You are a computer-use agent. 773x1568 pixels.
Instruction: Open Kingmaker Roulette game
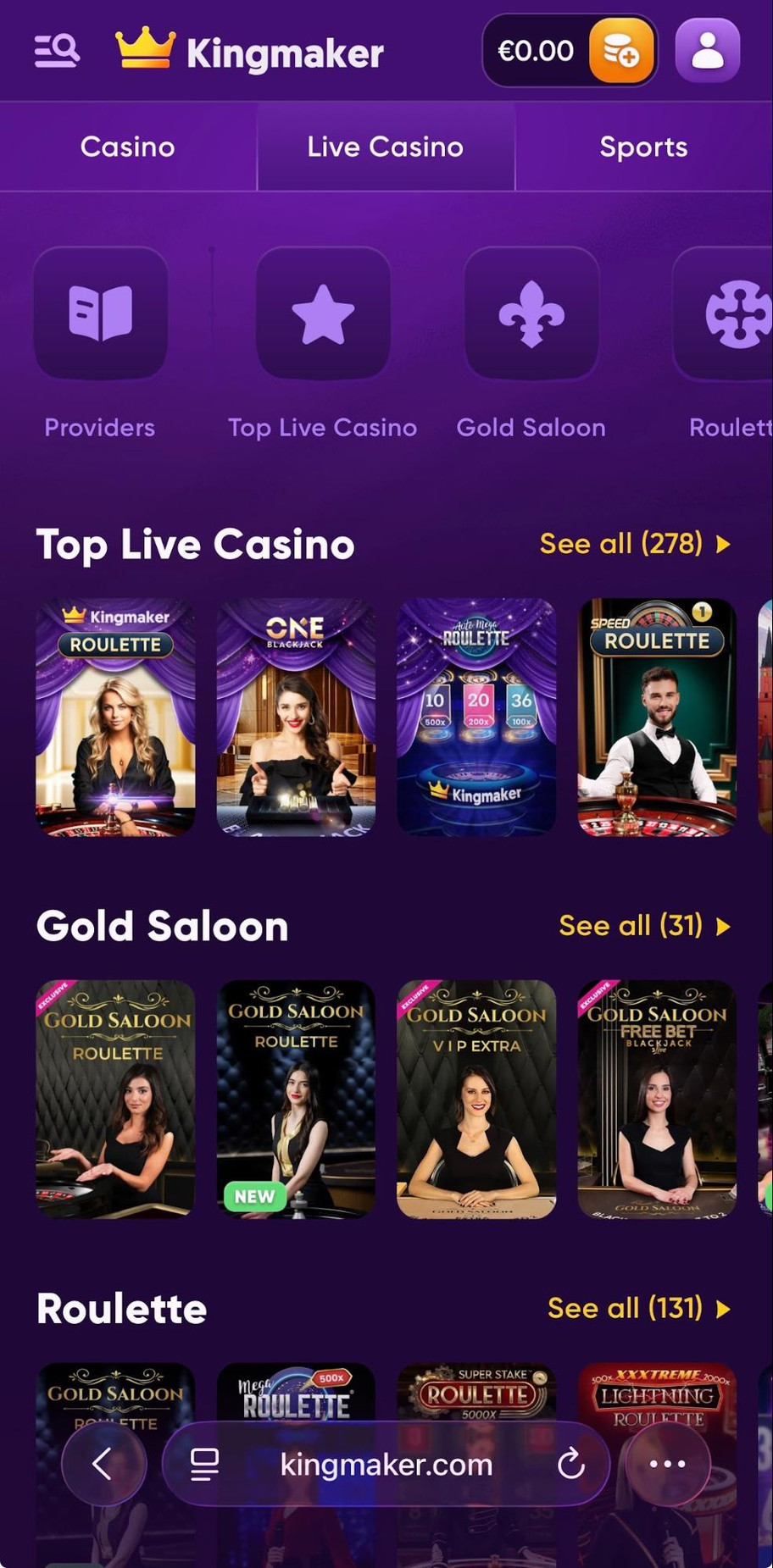coord(115,717)
